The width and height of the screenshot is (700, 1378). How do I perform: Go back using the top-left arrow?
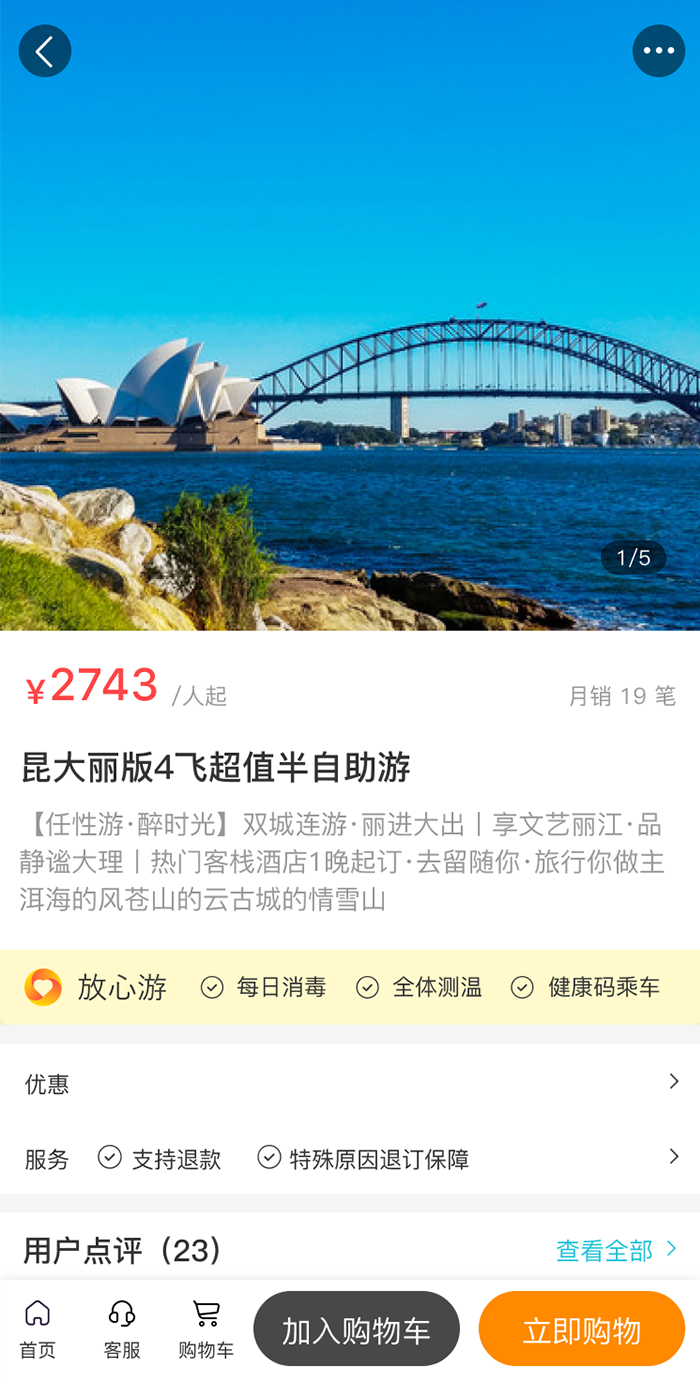(45, 51)
